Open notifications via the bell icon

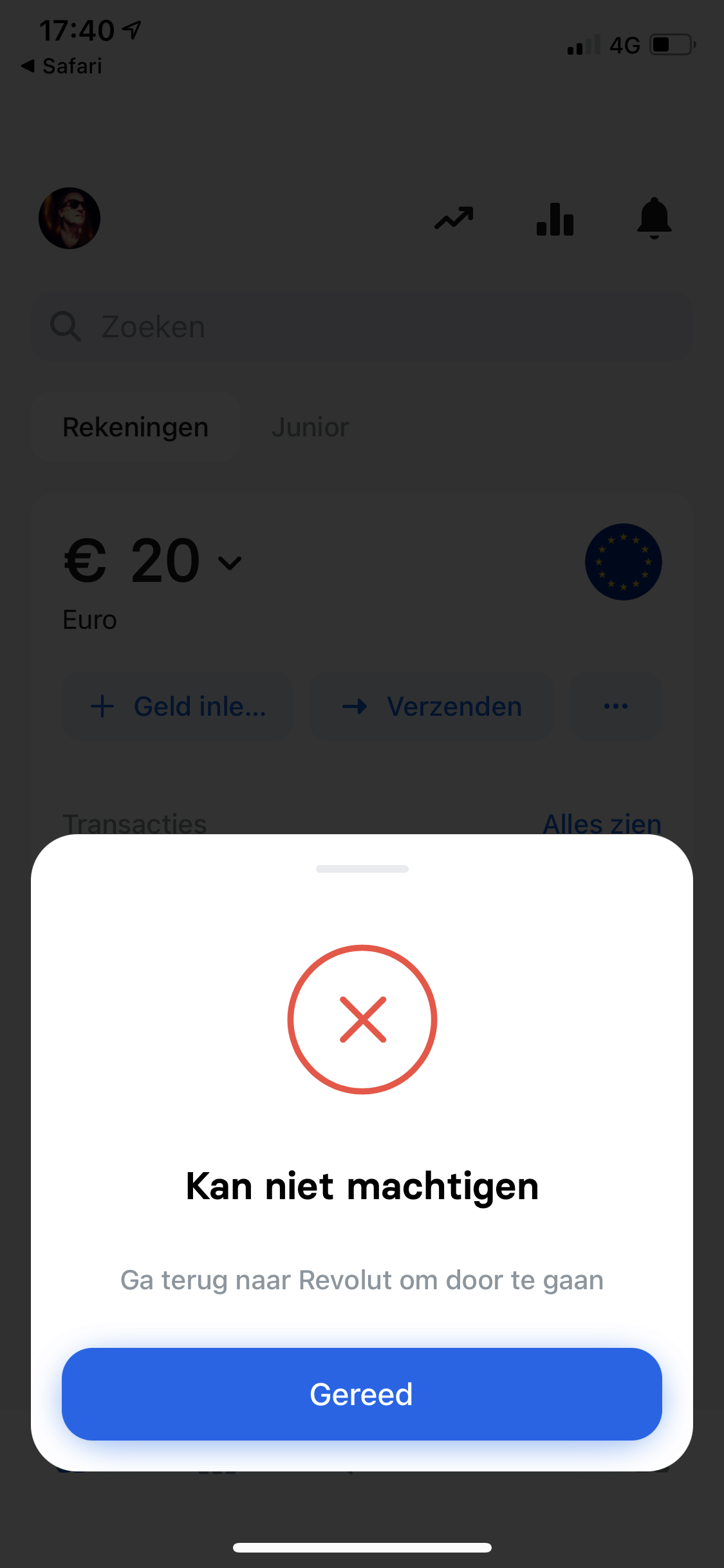pos(654,219)
